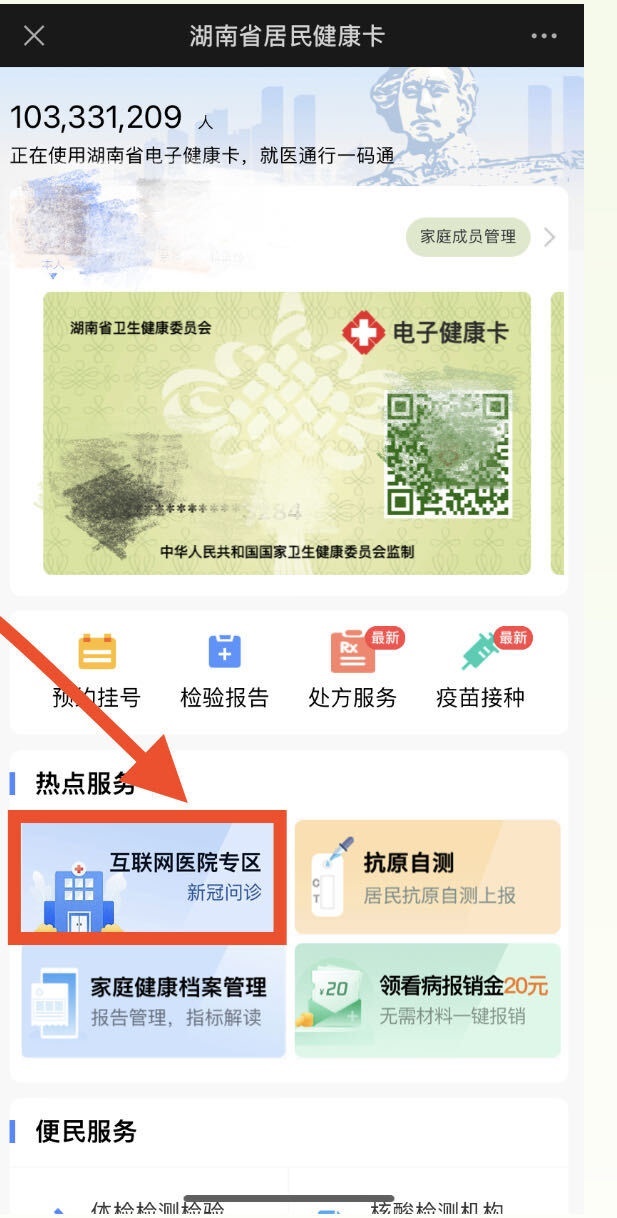The image size is (617, 1218).
Task: View 检验报告 test reports
Action: (224, 671)
